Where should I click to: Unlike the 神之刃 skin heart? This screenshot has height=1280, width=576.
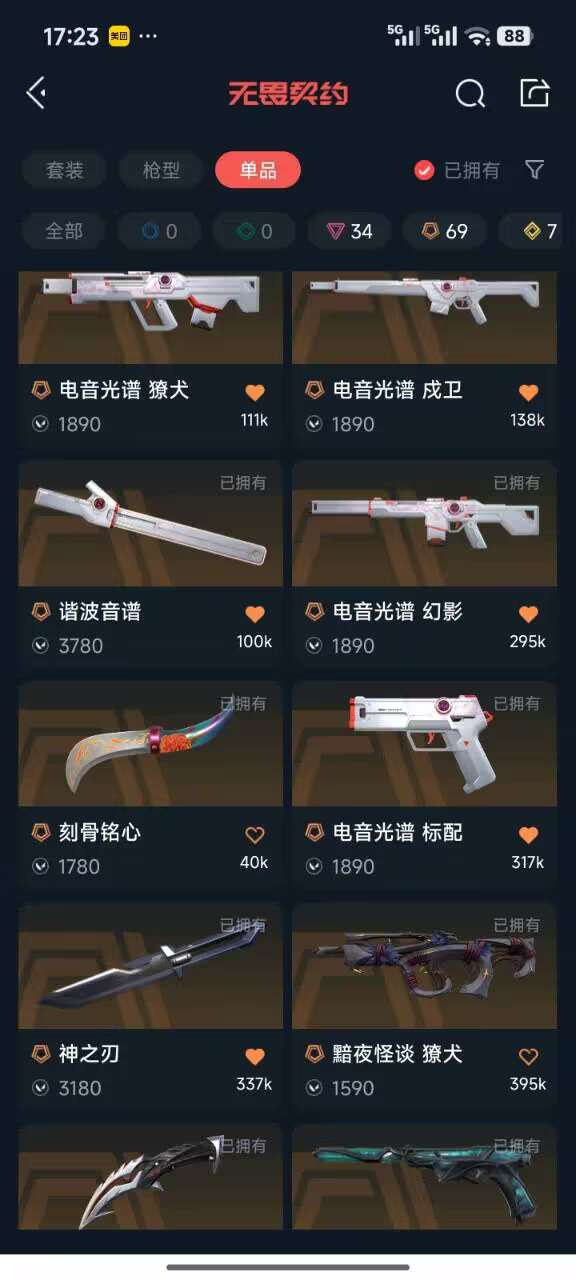(x=255, y=1056)
